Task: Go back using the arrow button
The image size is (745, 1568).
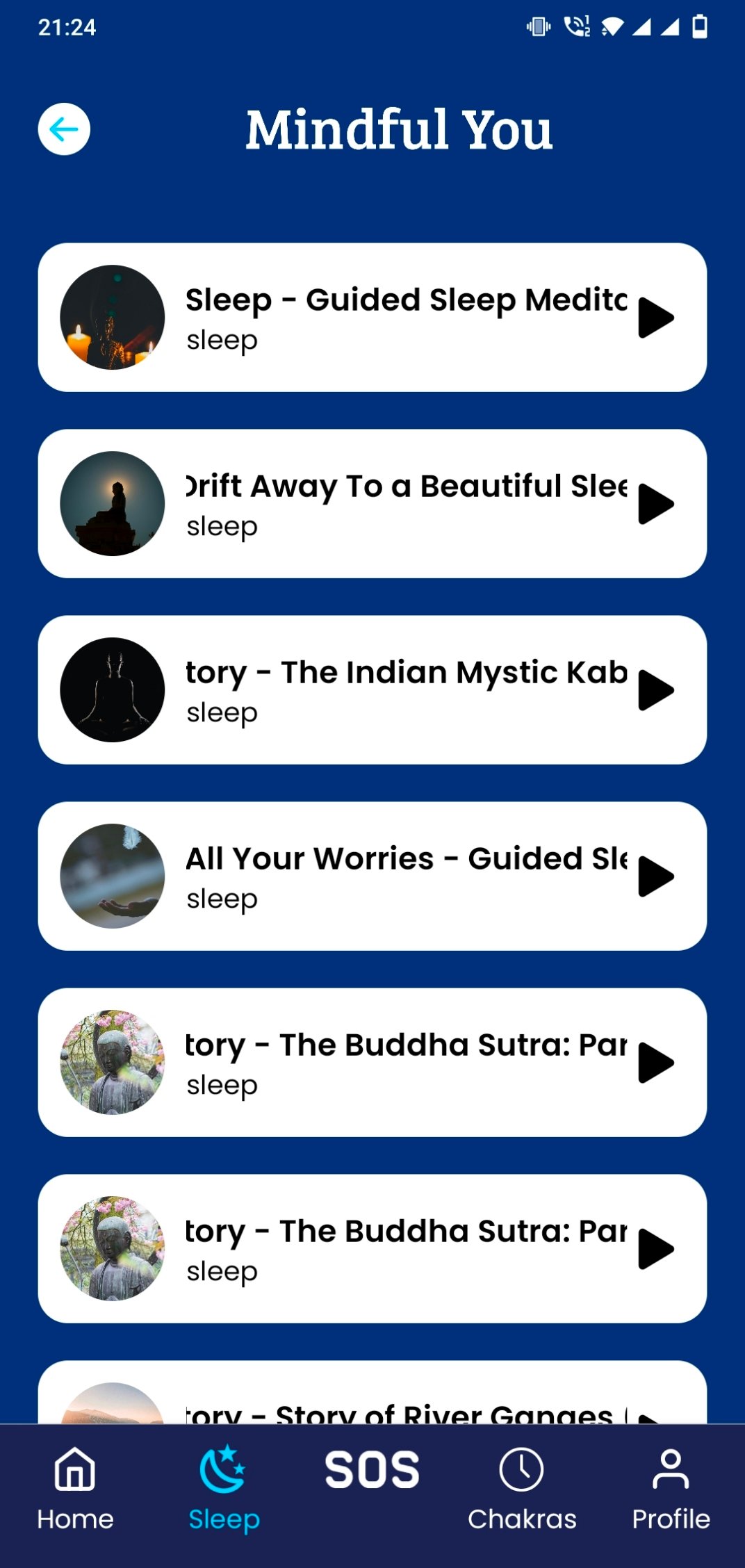Action: click(64, 129)
